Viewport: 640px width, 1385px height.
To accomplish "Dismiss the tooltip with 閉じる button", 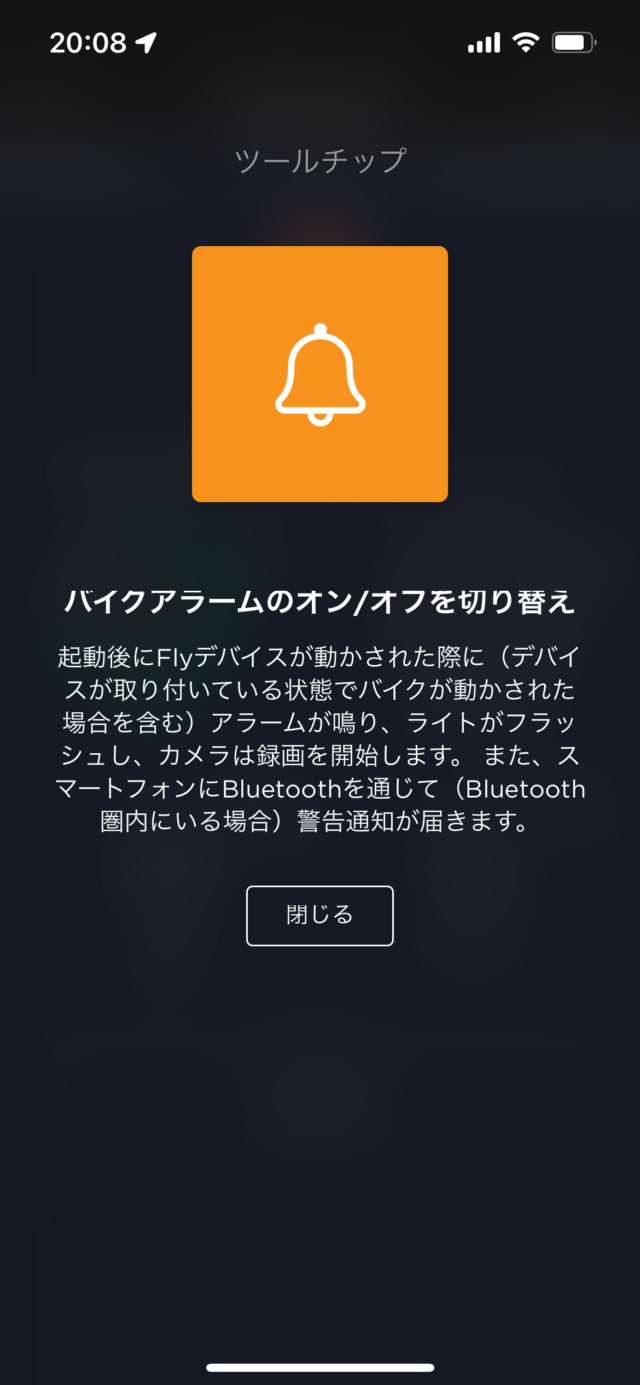I will pyautogui.click(x=320, y=915).
